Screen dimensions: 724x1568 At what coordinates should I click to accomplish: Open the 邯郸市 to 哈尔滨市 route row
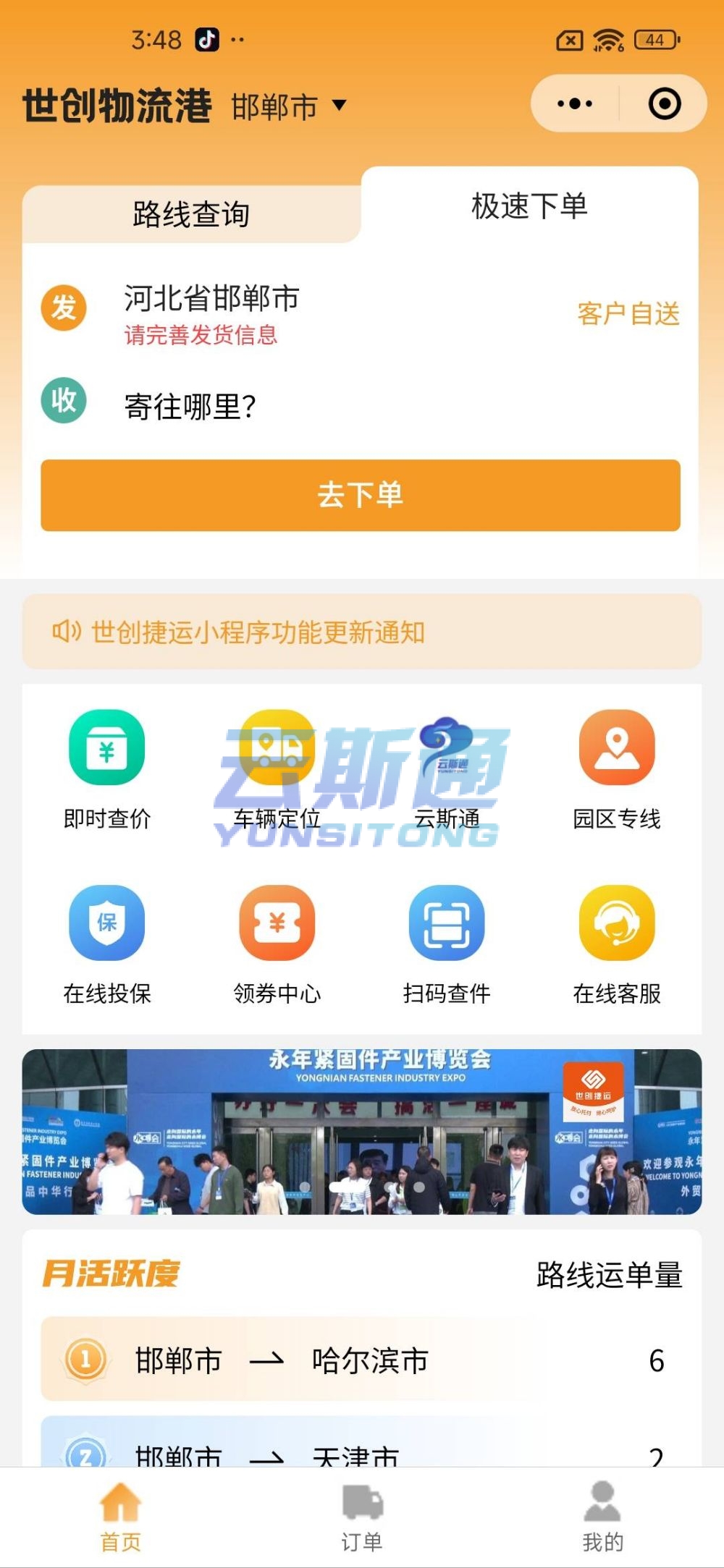(x=362, y=1360)
